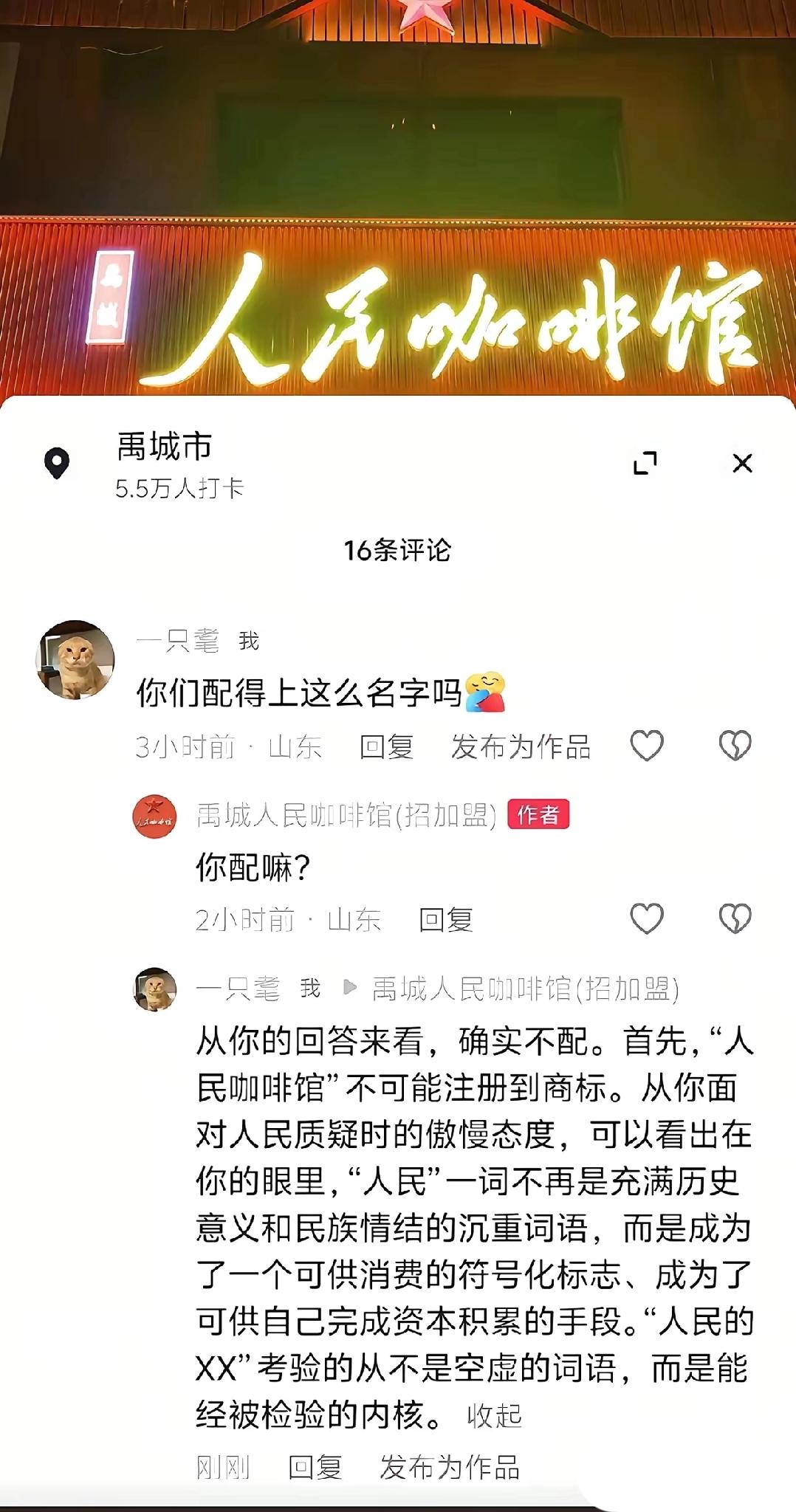Click the location pin icon beside 禹城市
Viewport: 796px width, 1512px height.
coord(58,461)
